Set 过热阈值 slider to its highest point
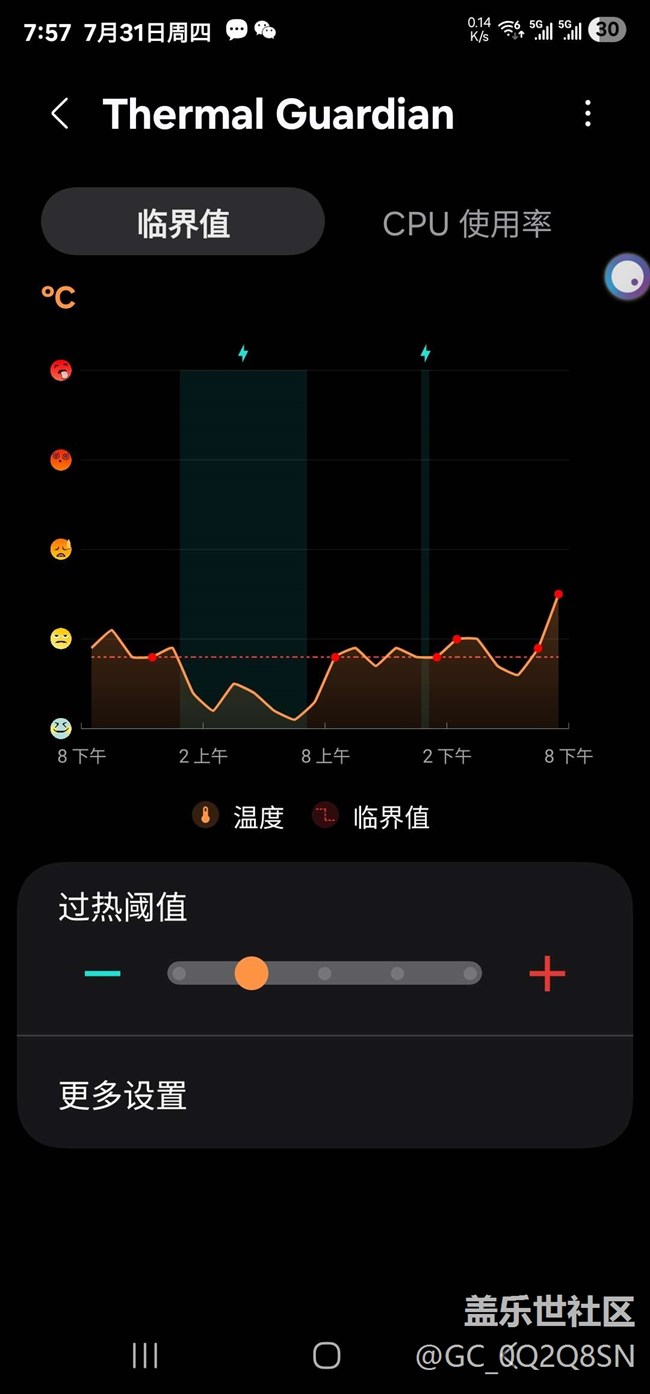 tap(469, 973)
